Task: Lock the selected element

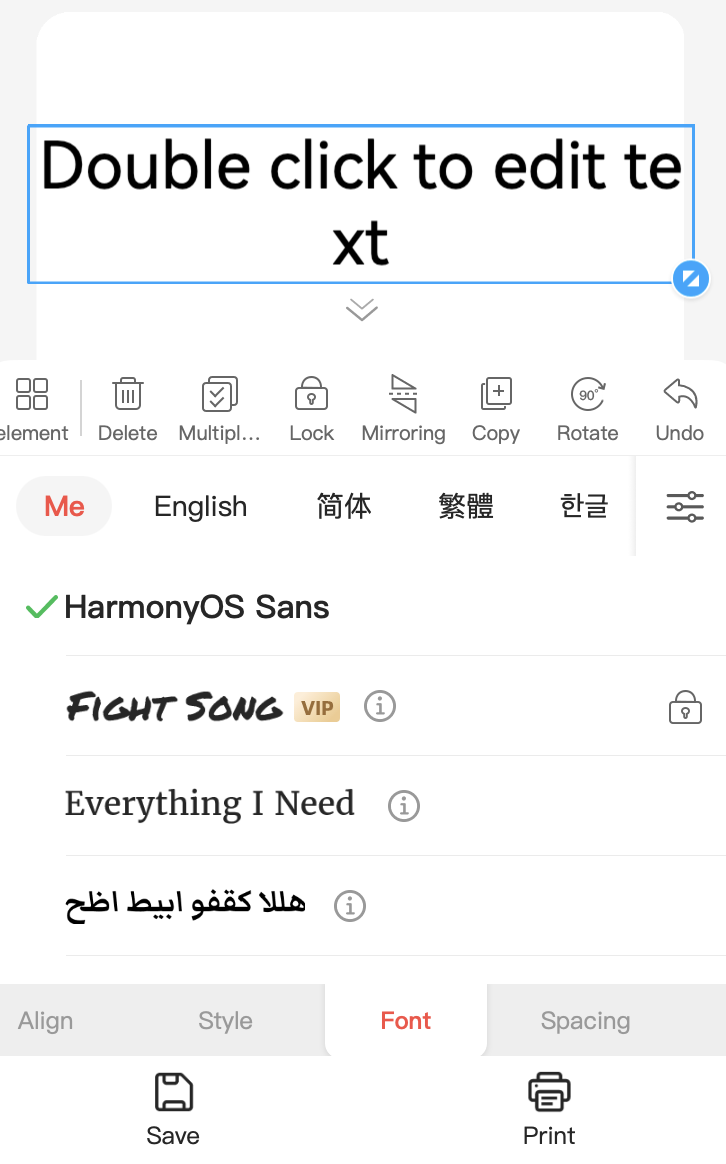Action: coord(311,409)
